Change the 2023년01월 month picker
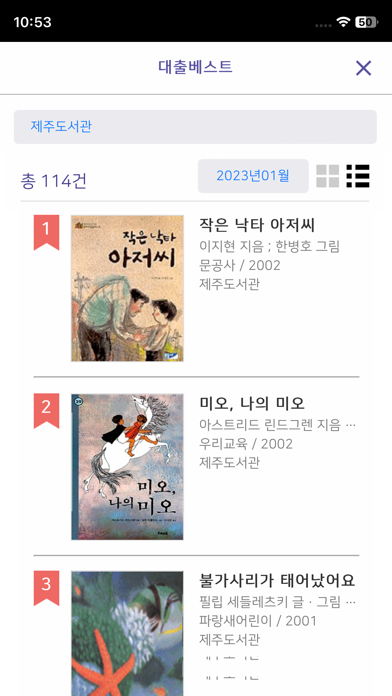Viewport: 392px width, 696px height. tap(253, 176)
